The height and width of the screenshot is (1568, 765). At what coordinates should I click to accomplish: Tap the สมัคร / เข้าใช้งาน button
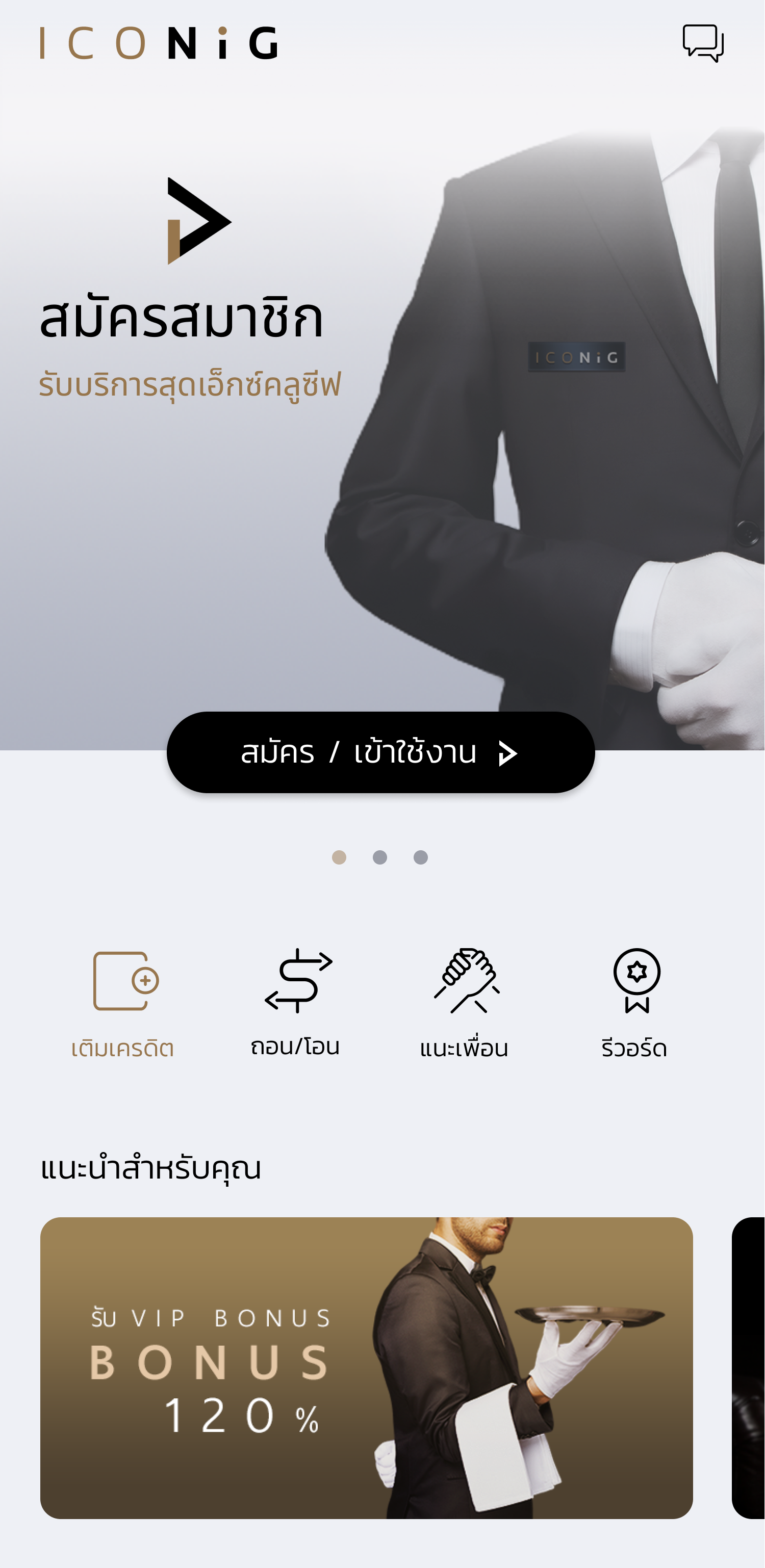click(380, 752)
